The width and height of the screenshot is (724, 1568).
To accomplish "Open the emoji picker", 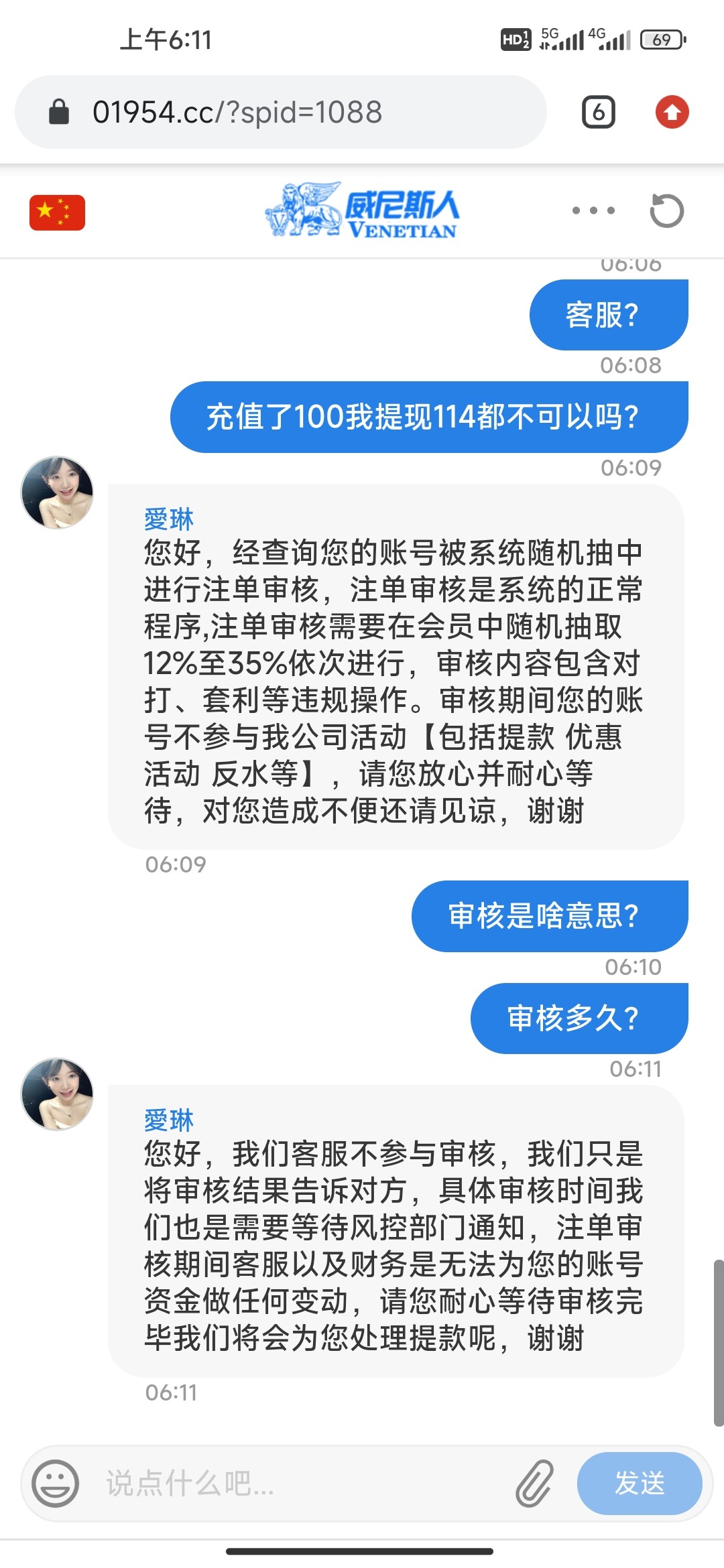I will [56, 1483].
